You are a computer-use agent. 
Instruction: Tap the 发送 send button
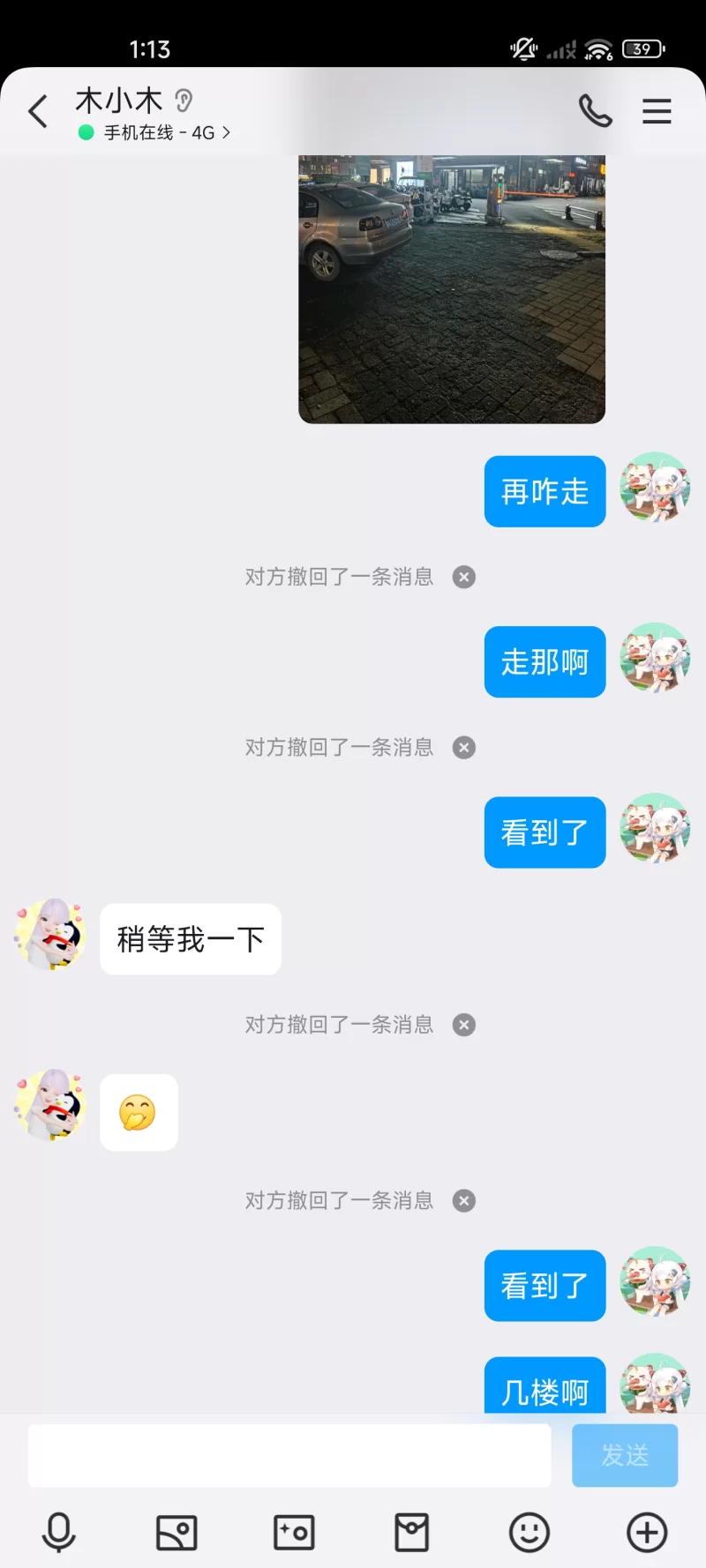[625, 1455]
